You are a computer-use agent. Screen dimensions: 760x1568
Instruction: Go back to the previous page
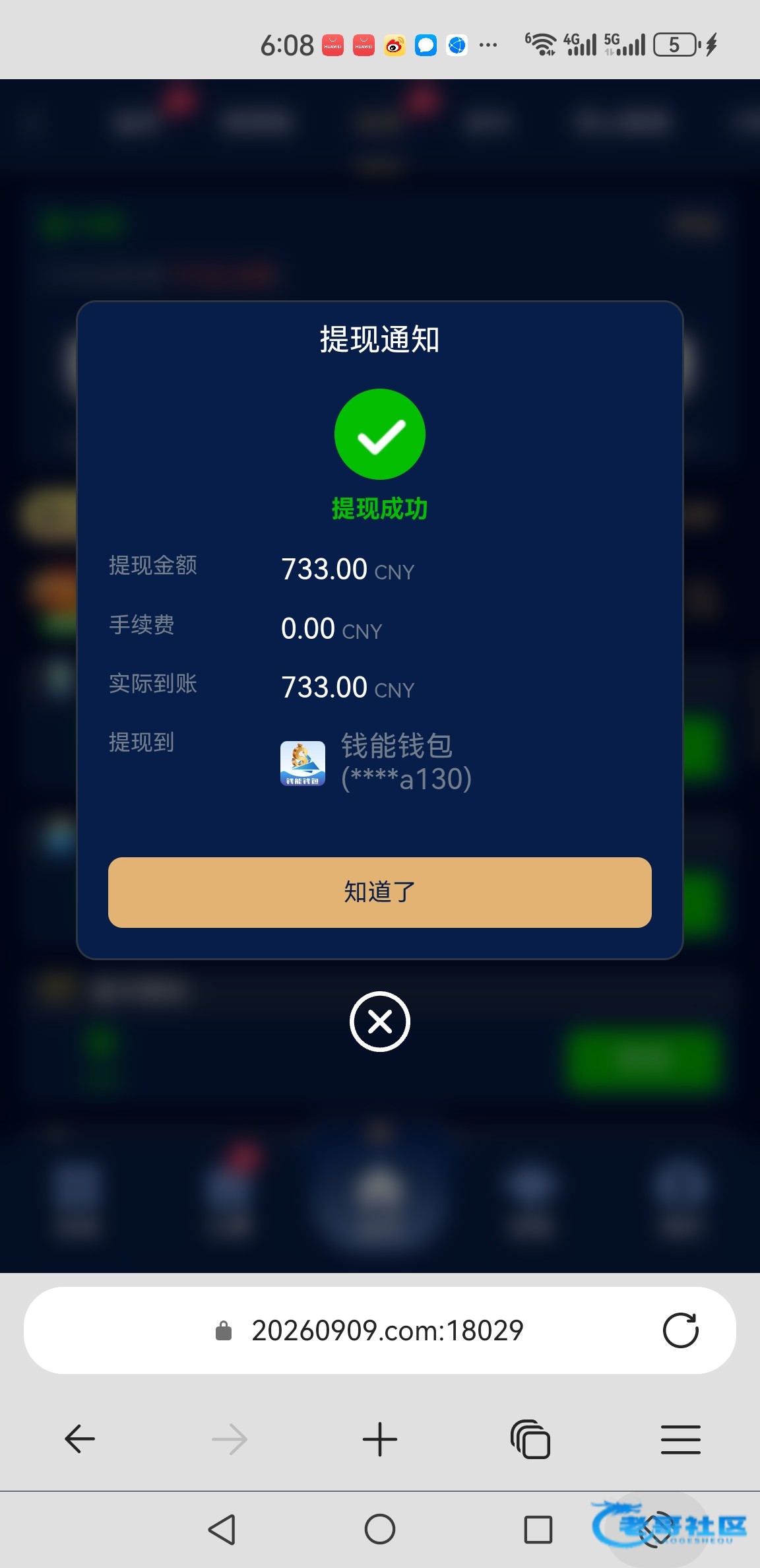[x=80, y=1439]
